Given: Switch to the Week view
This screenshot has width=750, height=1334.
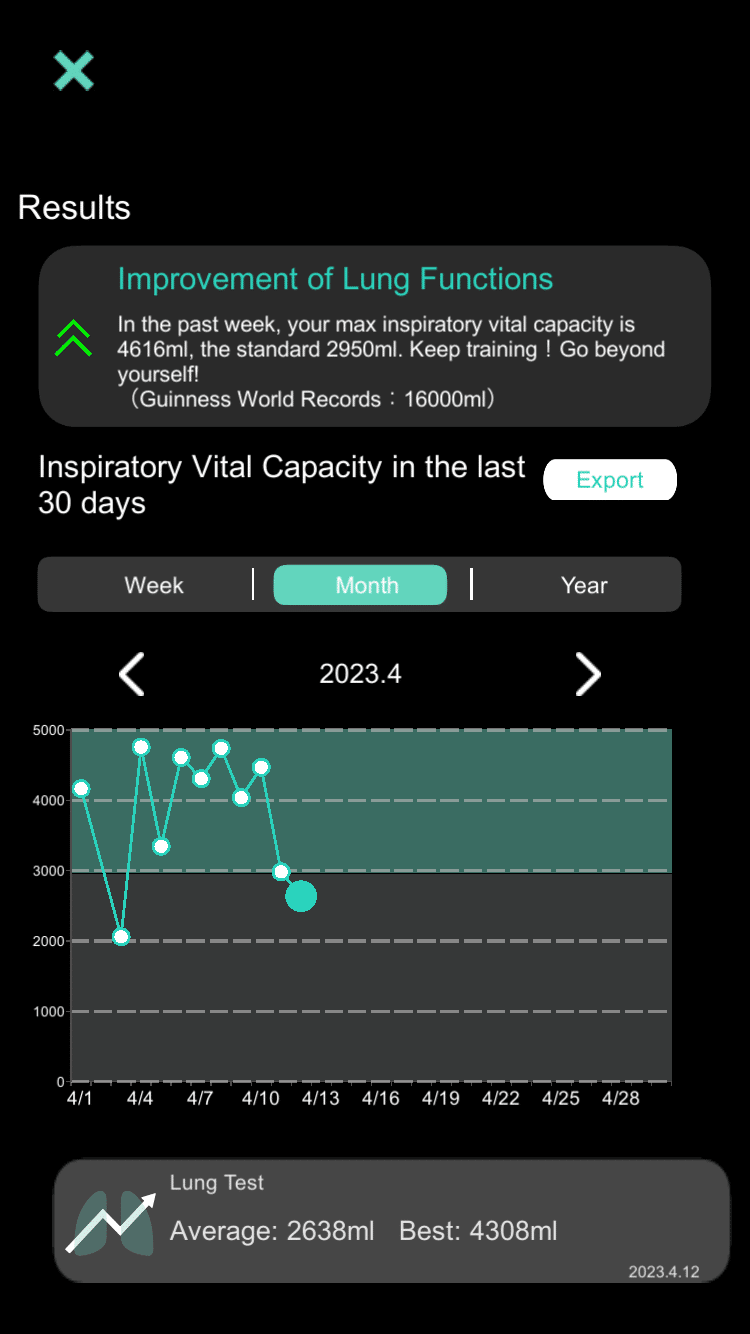Looking at the screenshot, I should [154, 585].
